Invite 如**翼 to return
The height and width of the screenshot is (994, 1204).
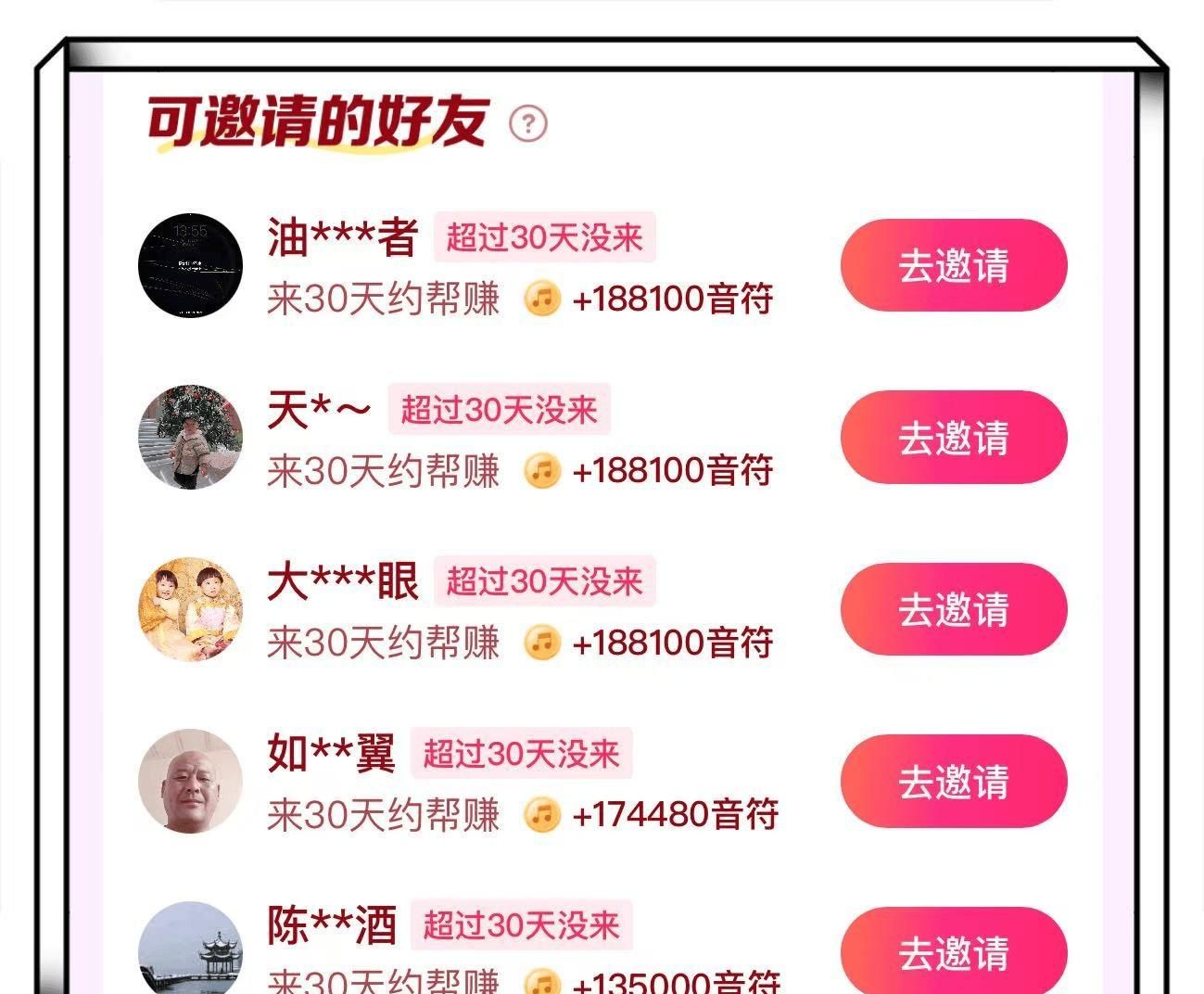[953, 781]
